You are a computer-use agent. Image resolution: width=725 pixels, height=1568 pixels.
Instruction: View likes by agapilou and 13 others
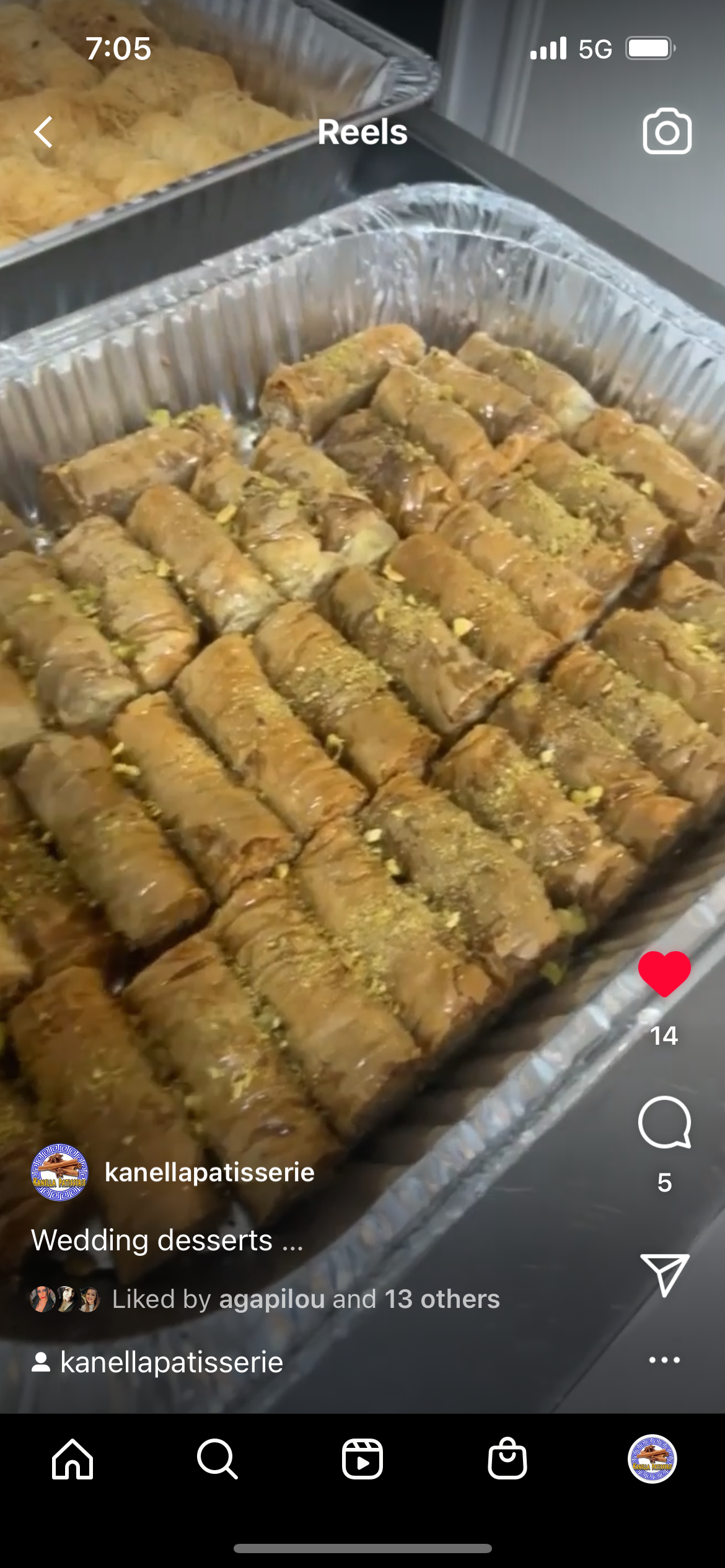click(x=305, y=1299)
